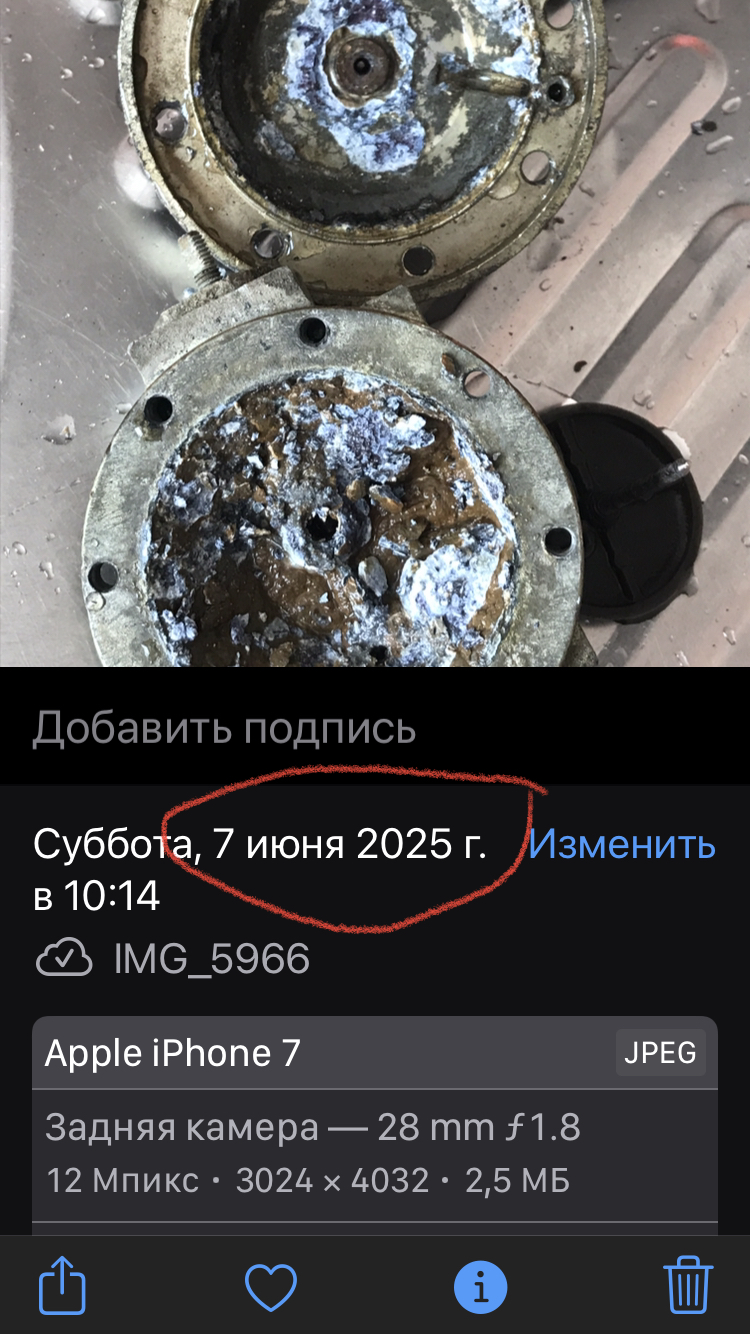Close the photo info panel using the info icon

coord(480,1286)
